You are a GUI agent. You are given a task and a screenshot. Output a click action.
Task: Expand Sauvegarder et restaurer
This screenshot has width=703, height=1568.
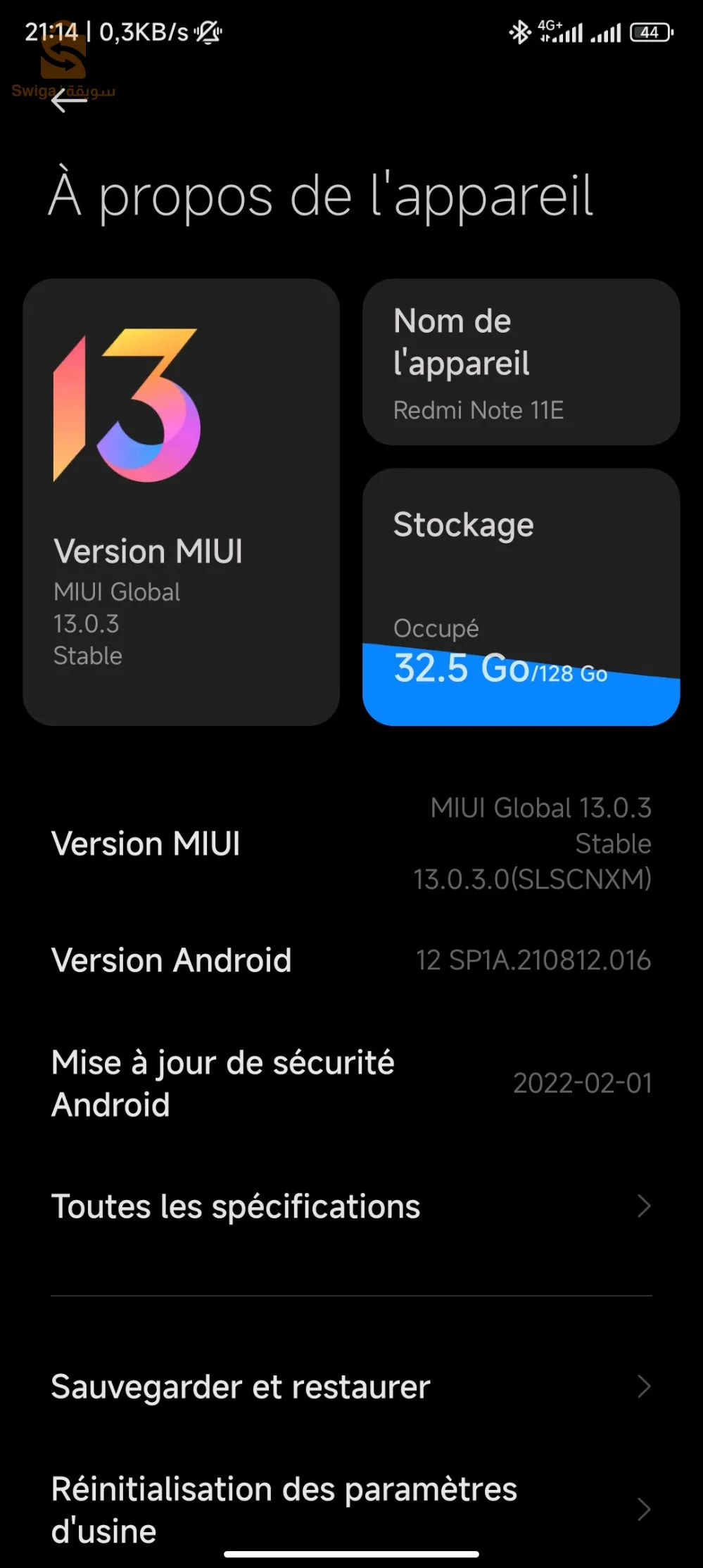[351, 1387]
